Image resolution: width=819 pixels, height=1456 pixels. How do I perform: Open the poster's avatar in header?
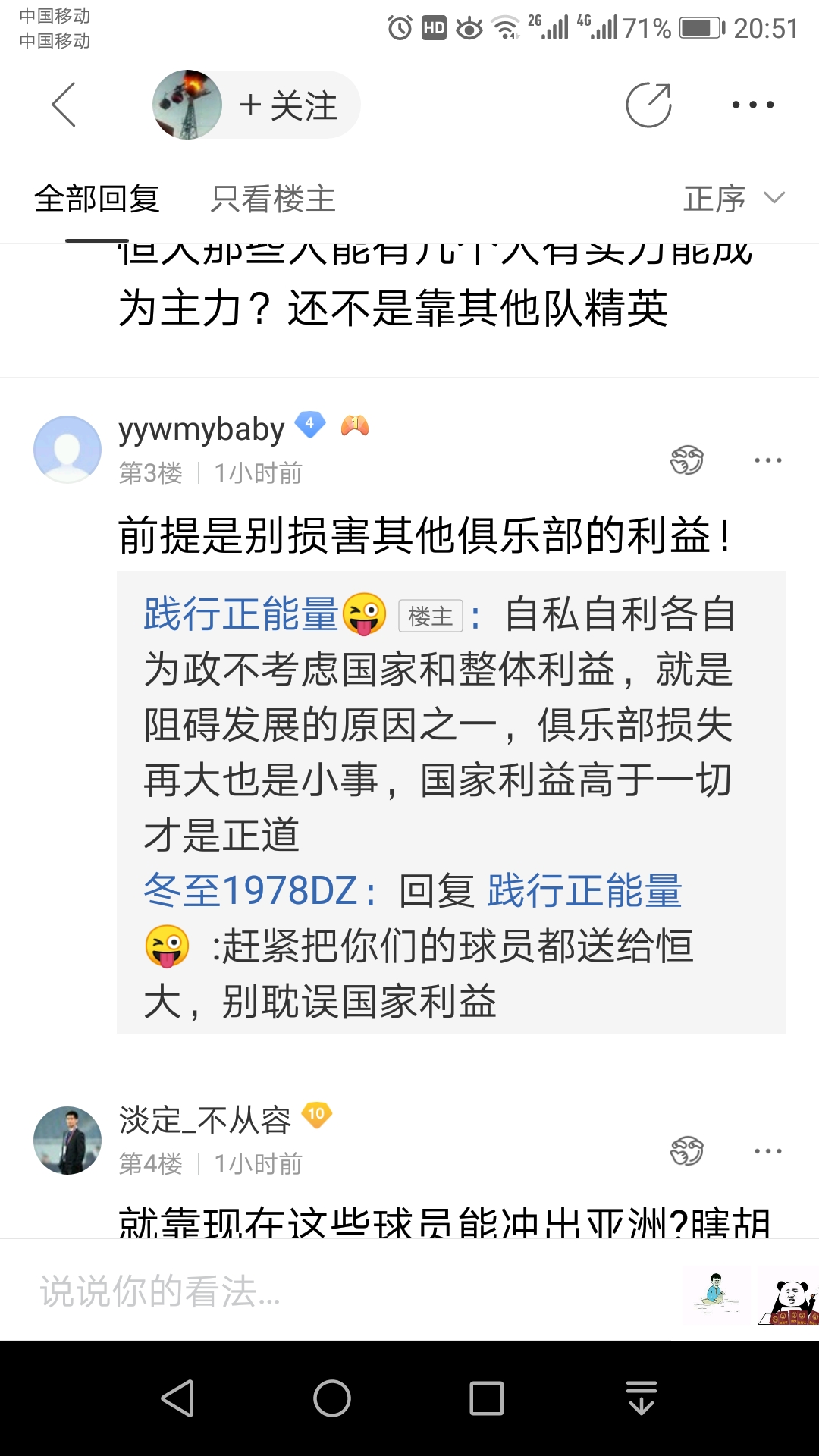[187, 105]
